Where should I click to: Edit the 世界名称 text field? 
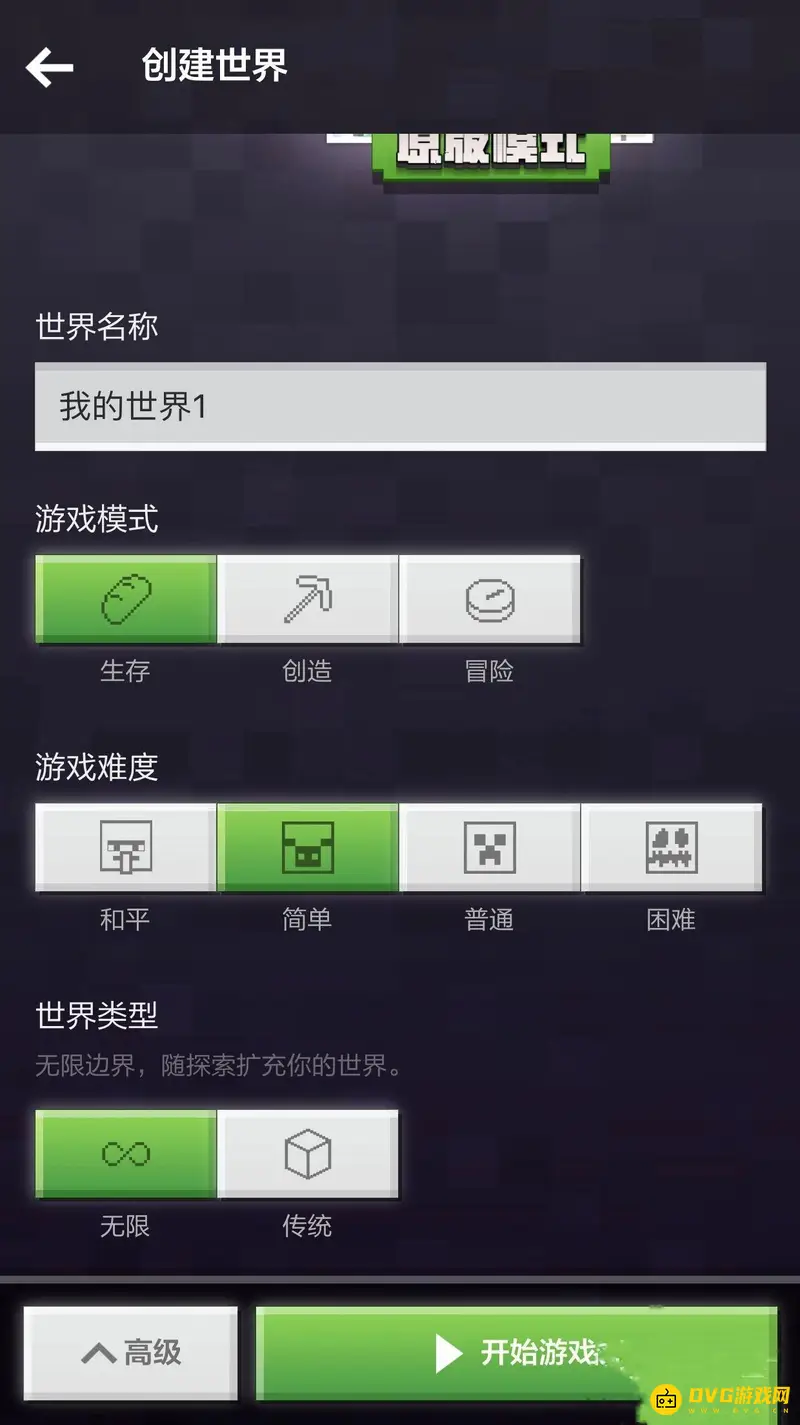[x=400, y=407]
